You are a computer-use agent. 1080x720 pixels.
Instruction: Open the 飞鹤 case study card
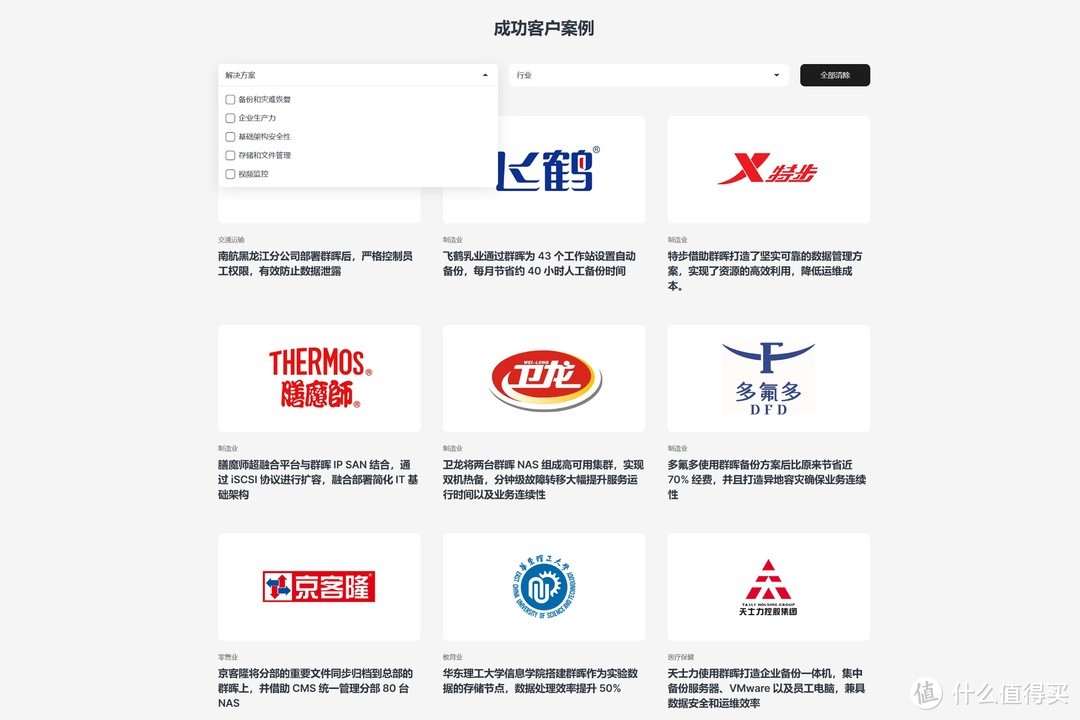click(x=544, y=170)
